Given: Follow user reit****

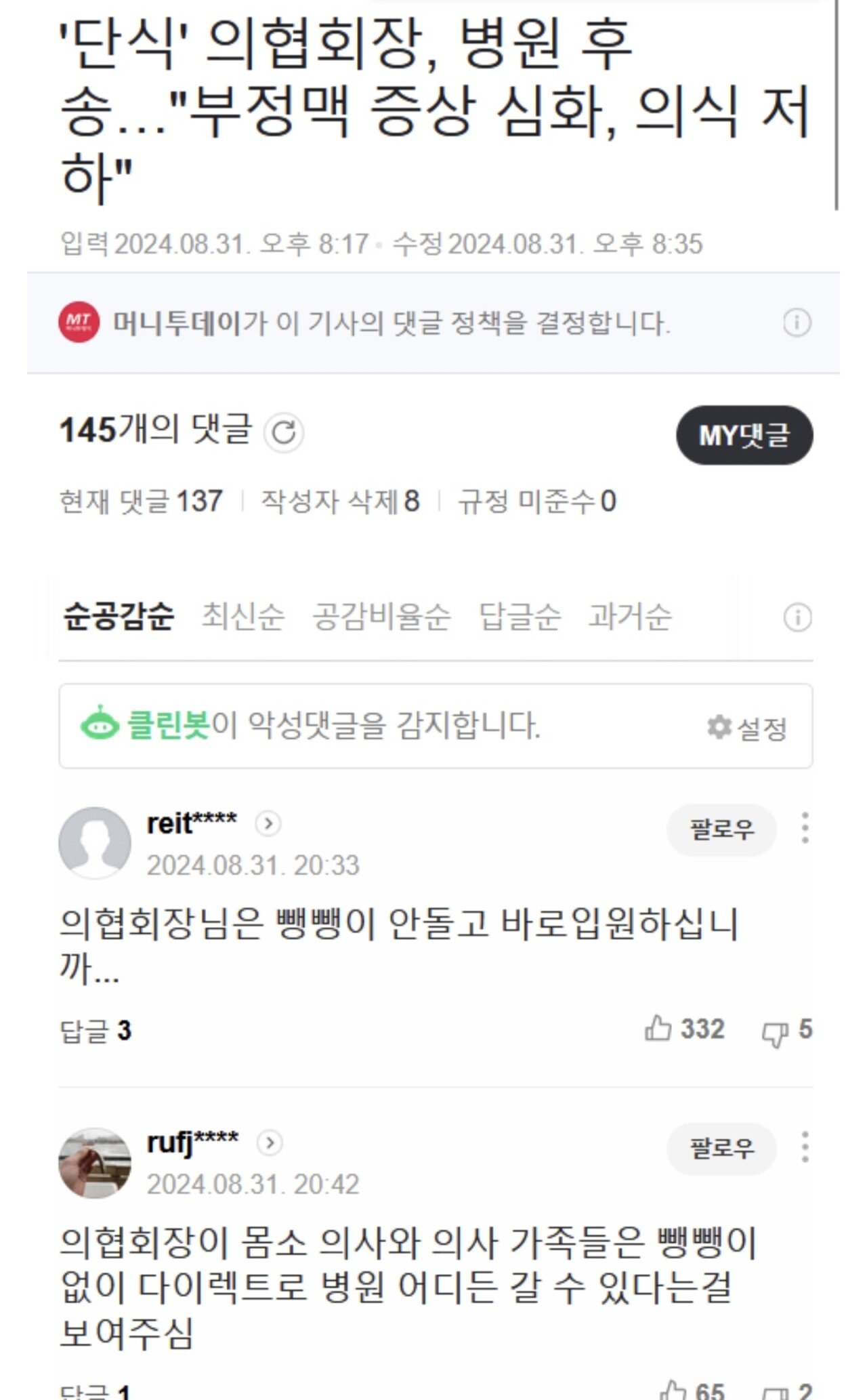Looking at the screenshot, I should click(x=721, y=829).
